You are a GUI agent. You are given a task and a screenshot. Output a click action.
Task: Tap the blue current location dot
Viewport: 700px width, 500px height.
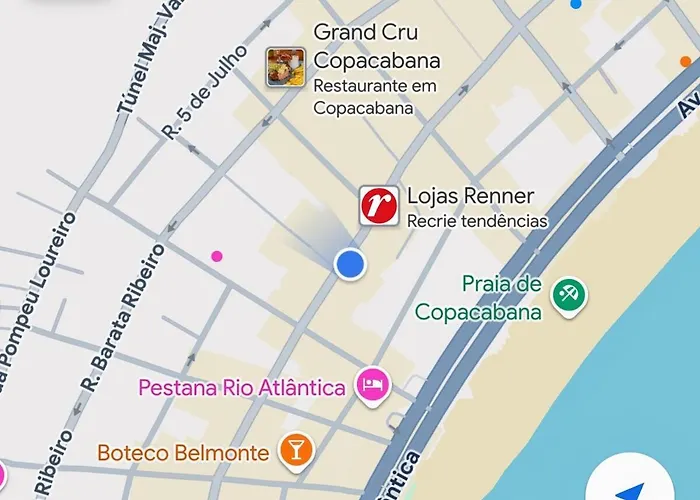tap(350, 264)
